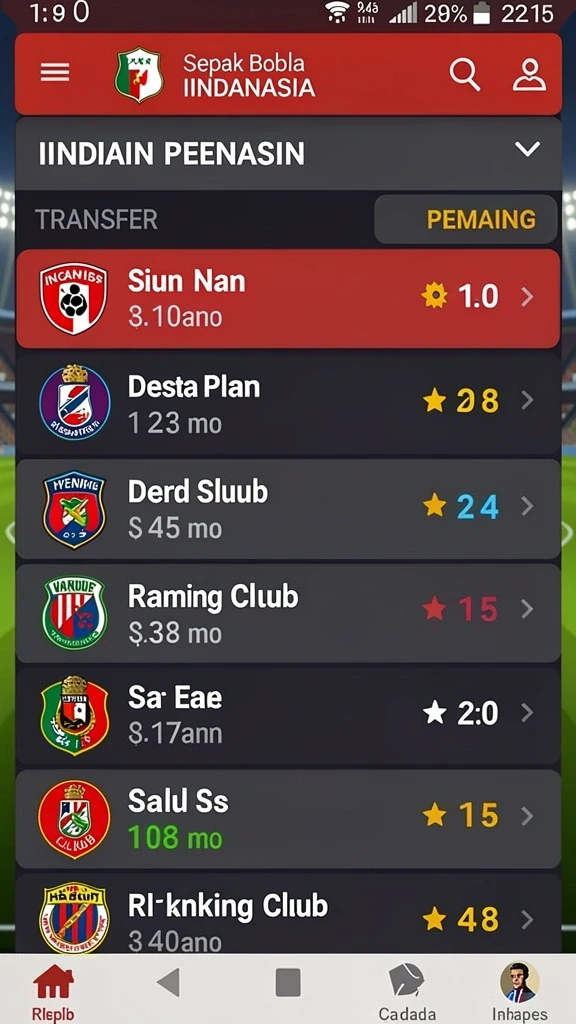
Task: Open the Siun Nan club row
Action: click(x=288, y=298)
